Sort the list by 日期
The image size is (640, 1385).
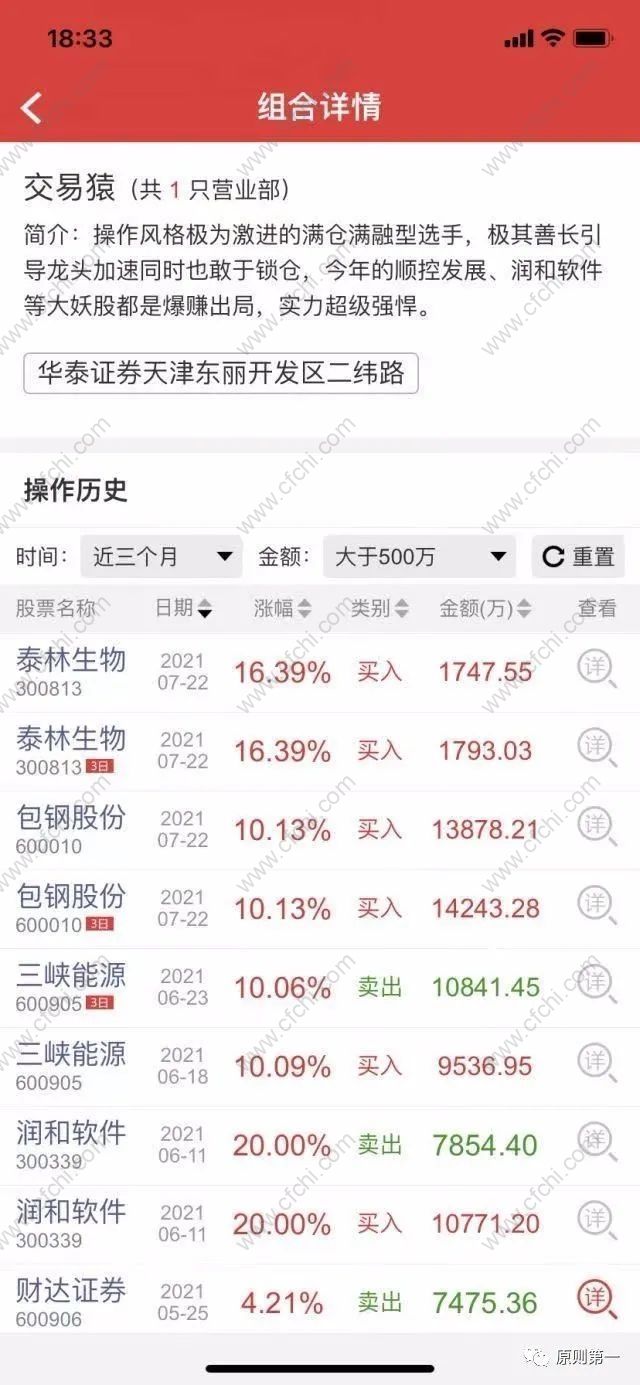(x=183, y=608)
